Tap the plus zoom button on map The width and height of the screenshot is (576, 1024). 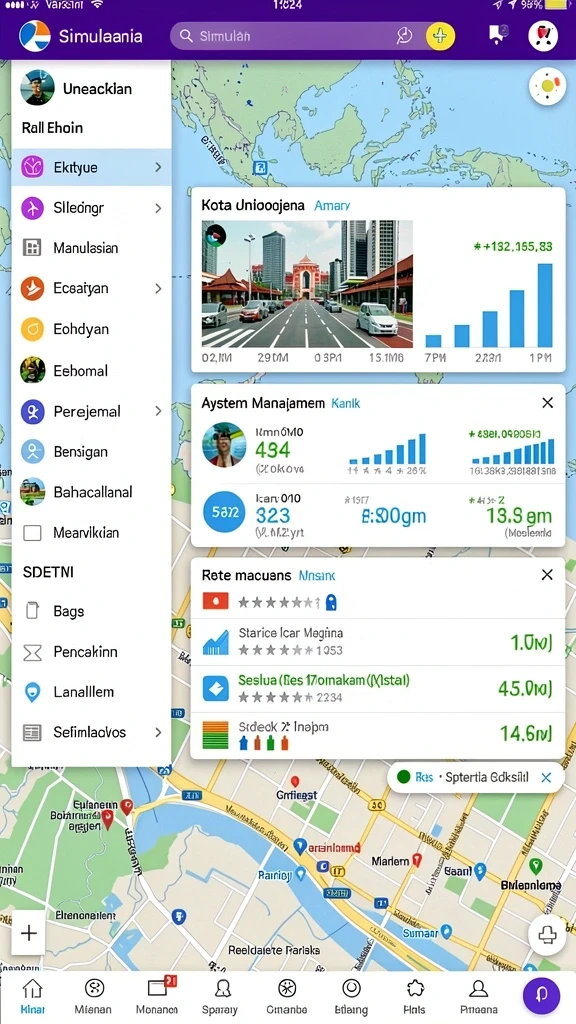(x=28, y=933)
